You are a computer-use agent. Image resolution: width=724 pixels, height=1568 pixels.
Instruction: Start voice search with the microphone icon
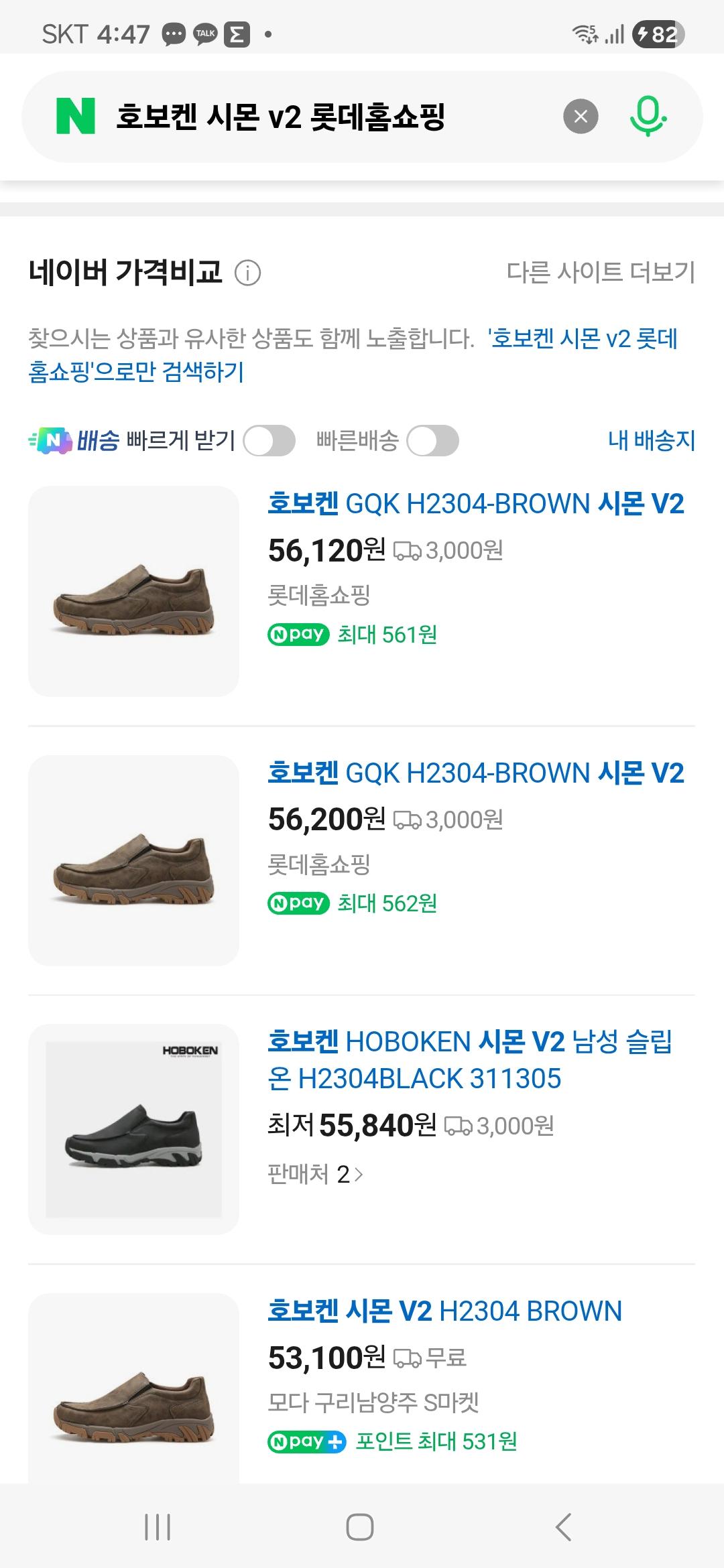pos(648,117)
